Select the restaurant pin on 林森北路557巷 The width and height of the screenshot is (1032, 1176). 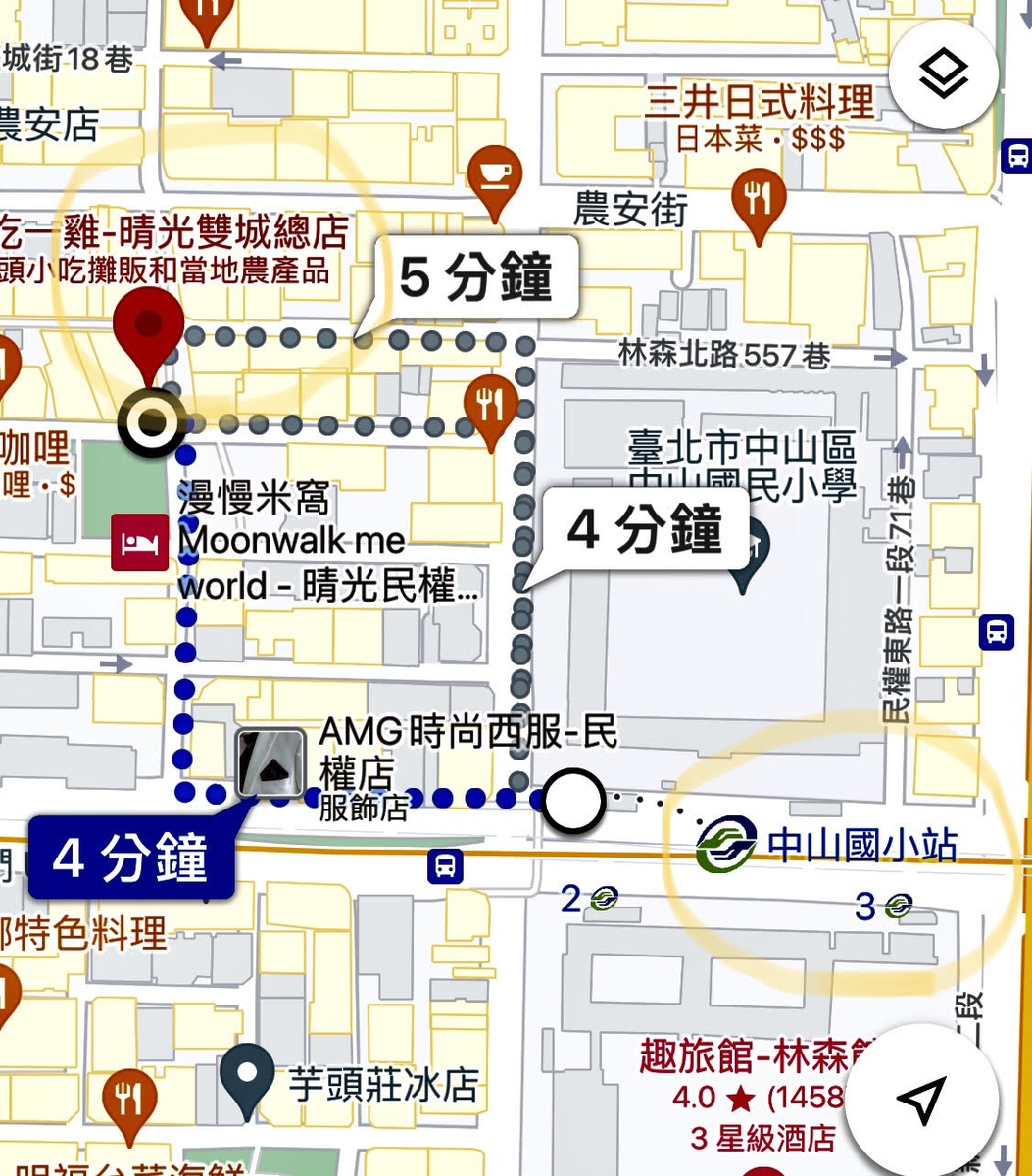click(x=492, y=402)
